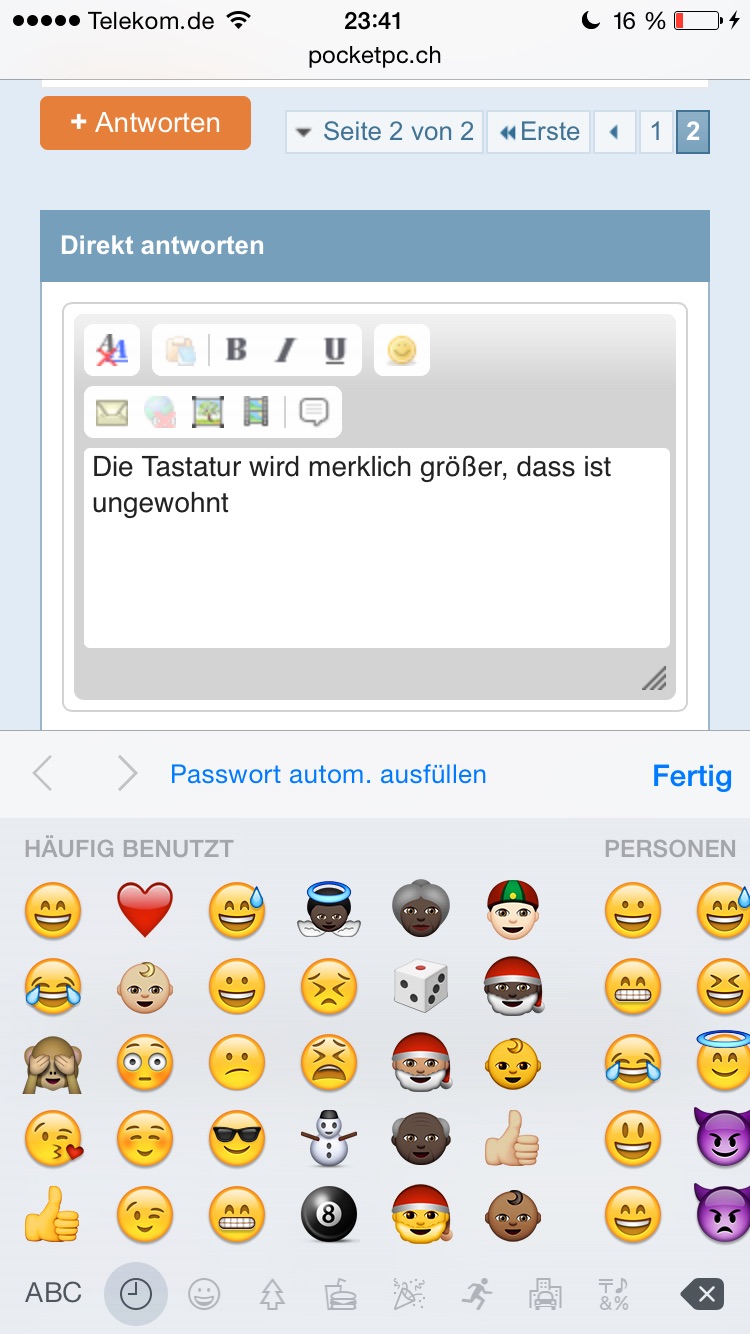Insert an image with the picture icon
750x1334 pixels.
pos(208,412)
